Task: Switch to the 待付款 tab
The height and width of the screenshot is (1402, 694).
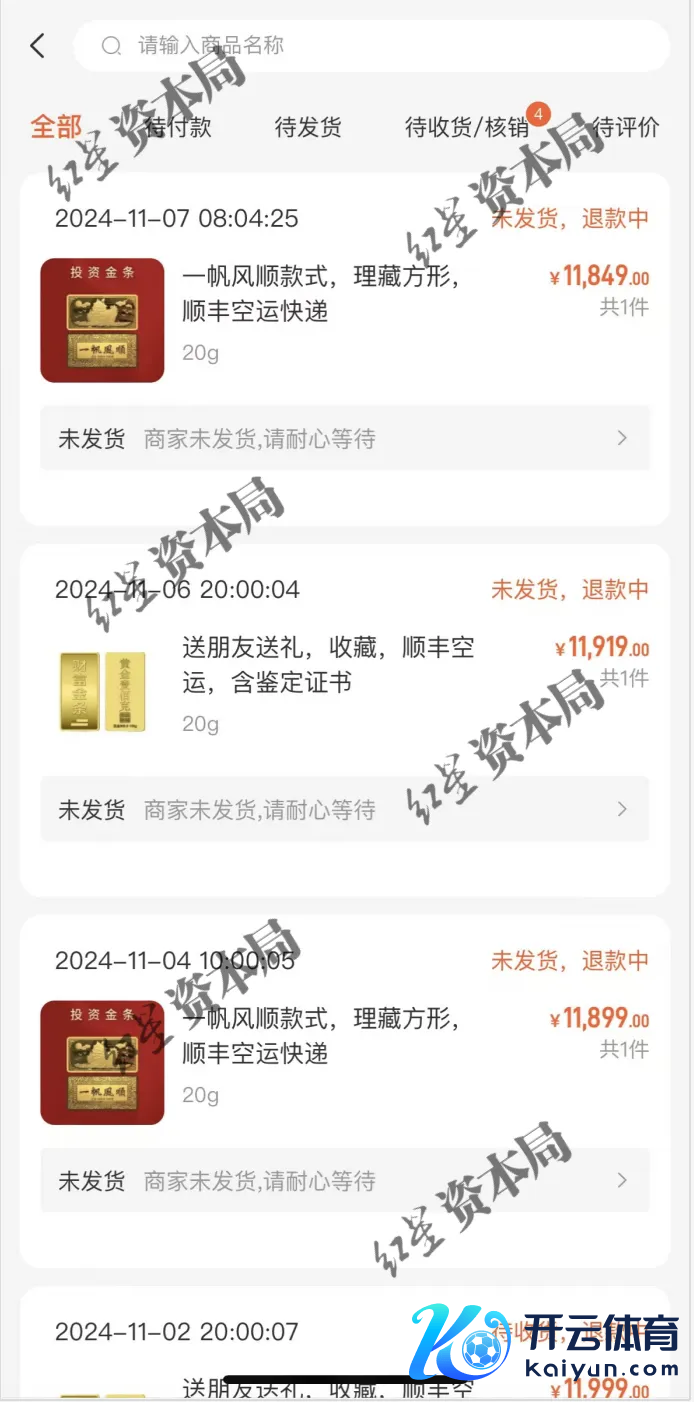Action: [x=178, y=127]
